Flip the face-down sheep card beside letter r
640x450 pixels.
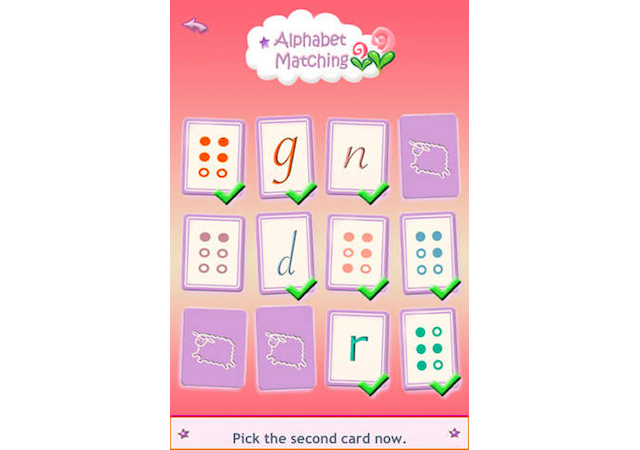click(x=285, y=346)
